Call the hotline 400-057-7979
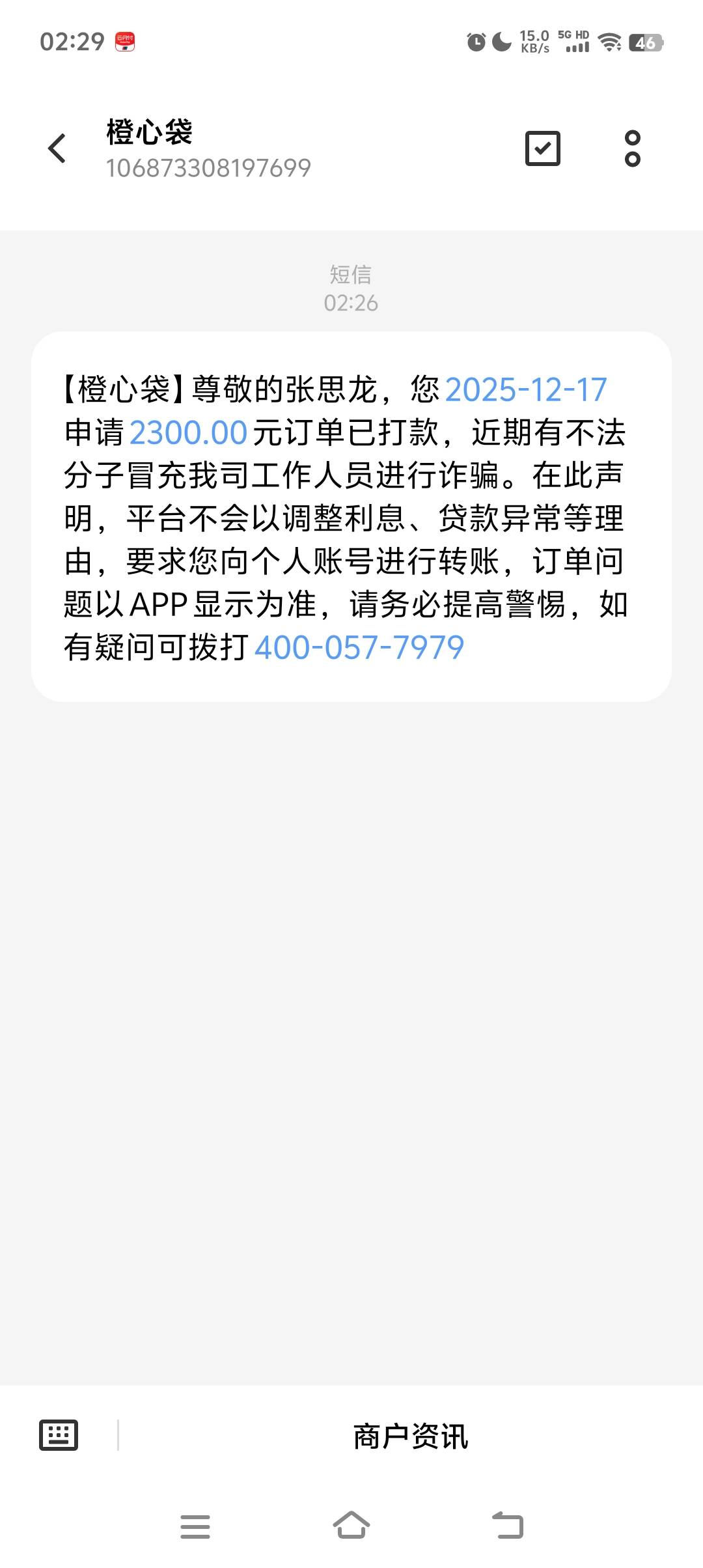The image size is (703, 1568). pyautogui.click(x=359, y=647)
